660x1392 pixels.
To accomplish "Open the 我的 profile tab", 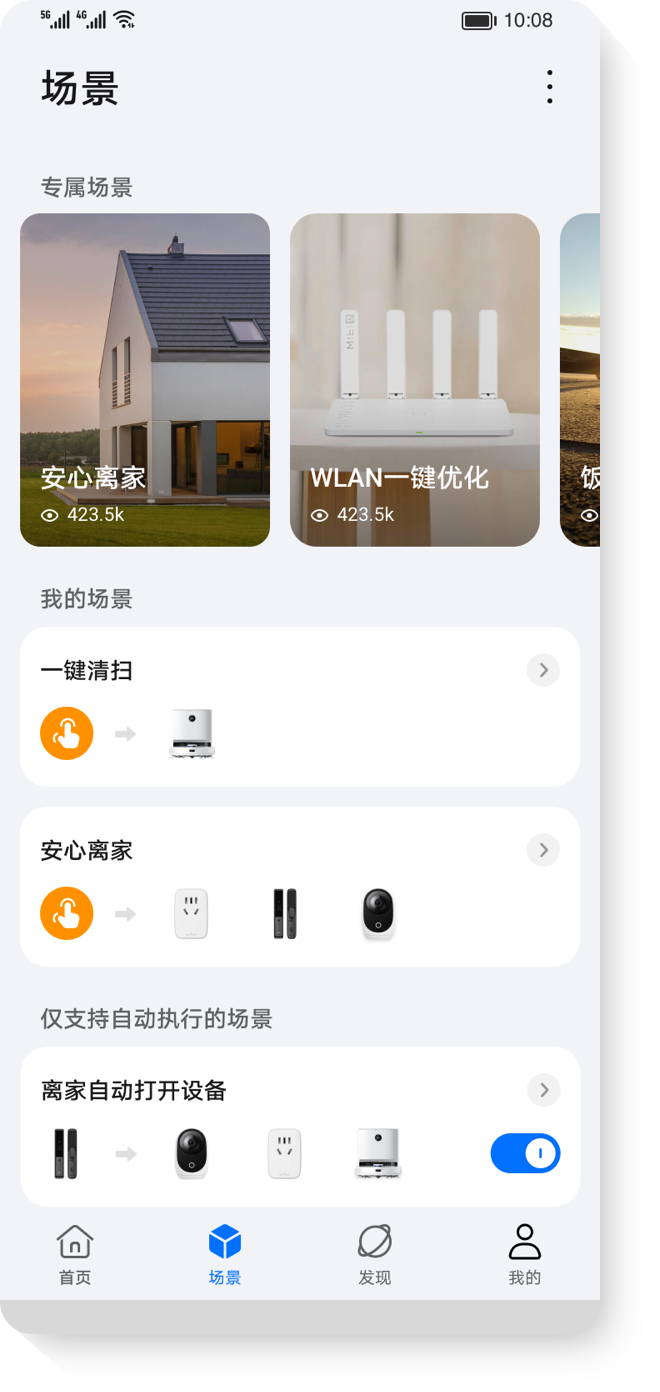I will pyautogui.click(x=524, y=1255).
